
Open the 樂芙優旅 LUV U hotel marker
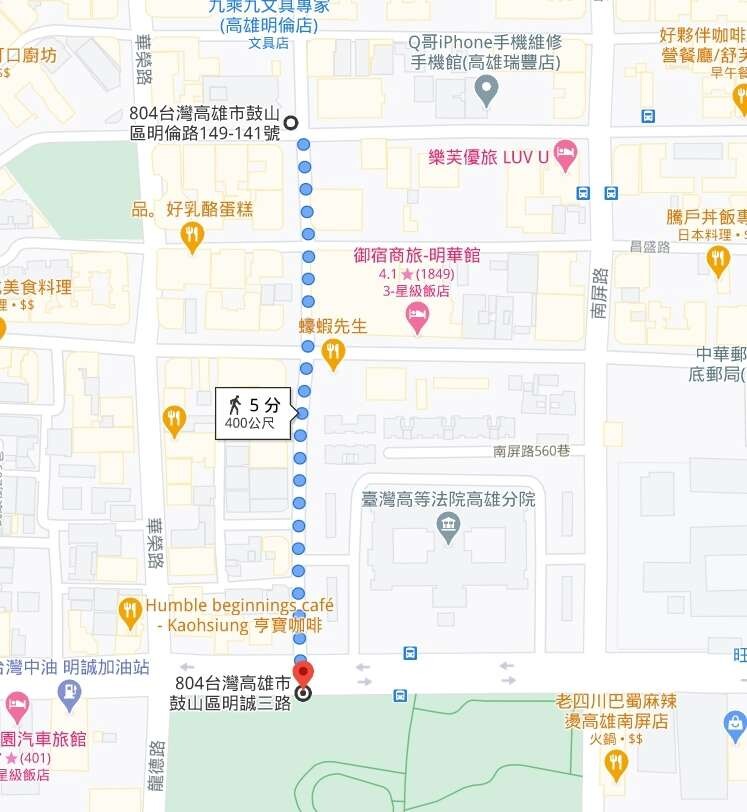[565, 155]
